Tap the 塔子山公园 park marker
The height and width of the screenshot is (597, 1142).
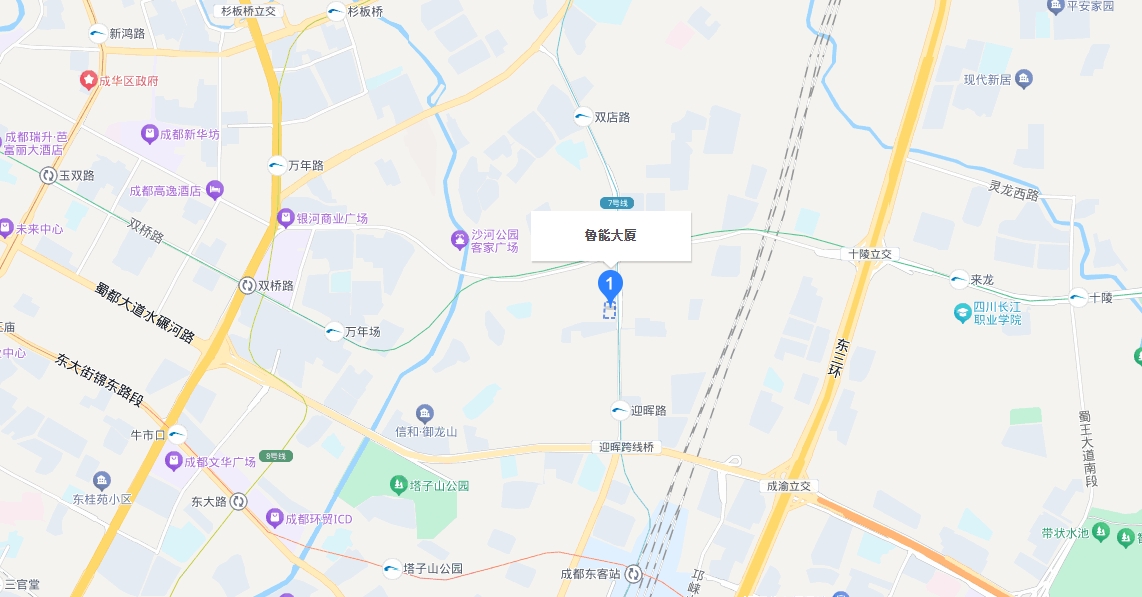(398, 486)
